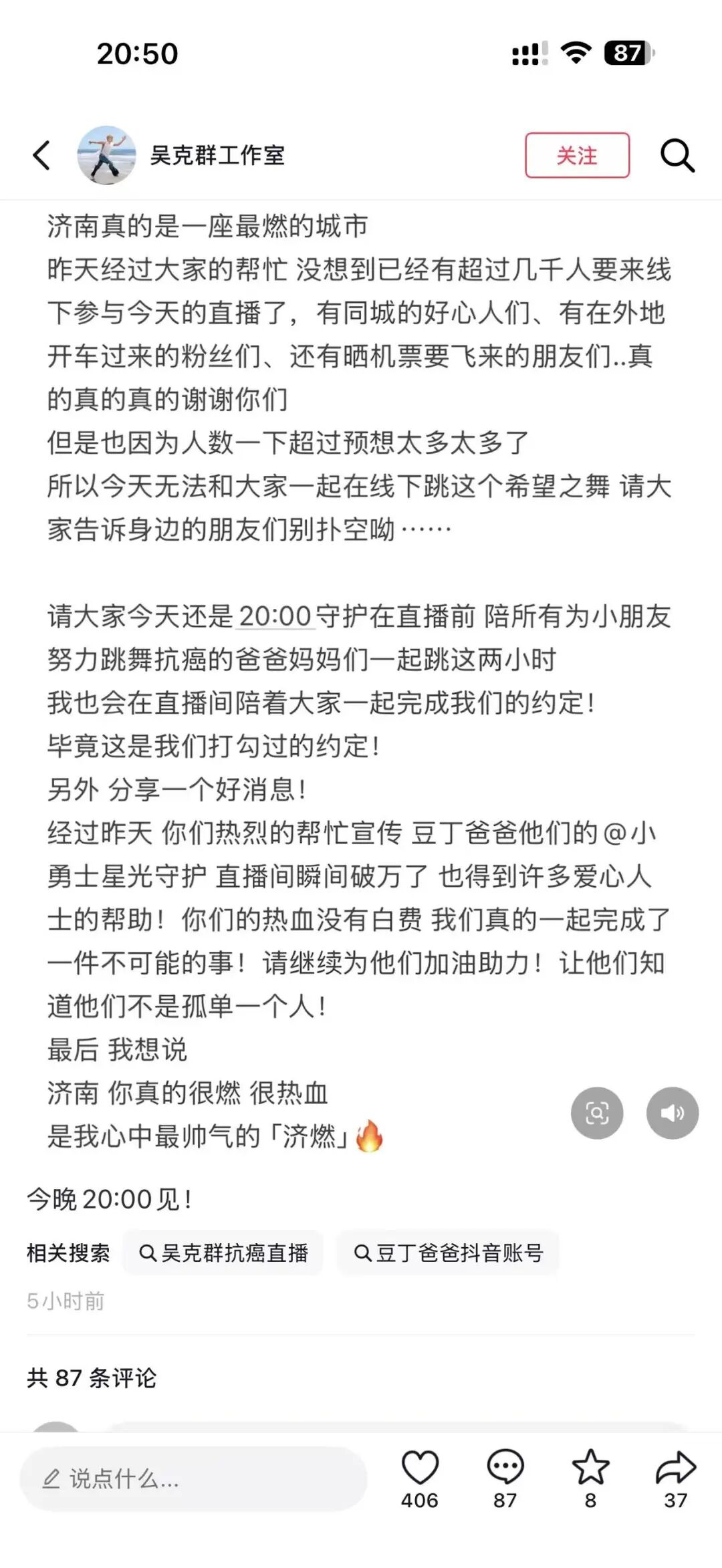
Task: Go back using the arrow icon
Action: point(41,156)
